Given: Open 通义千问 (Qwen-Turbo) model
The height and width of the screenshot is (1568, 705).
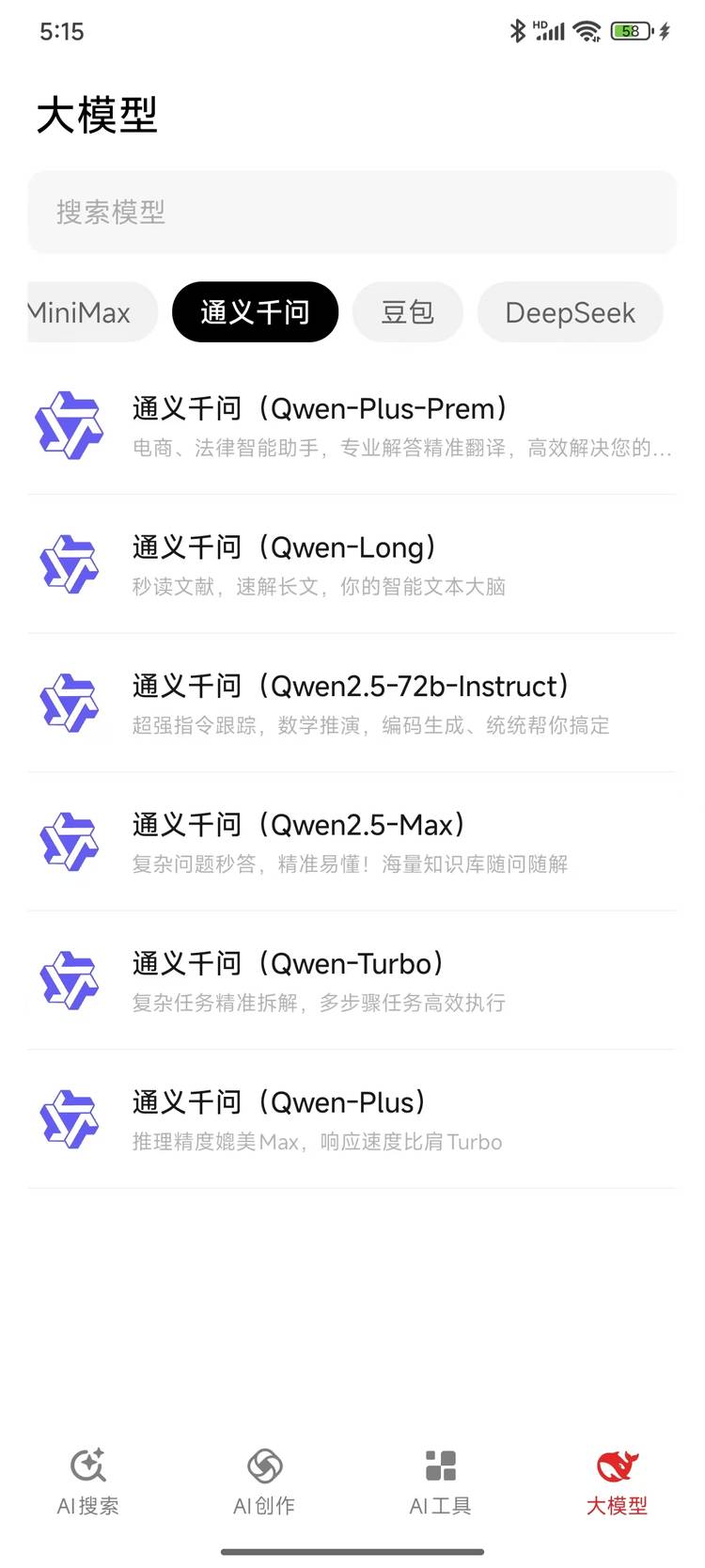Looking at the screenshot, I should [x=352, y=980].
